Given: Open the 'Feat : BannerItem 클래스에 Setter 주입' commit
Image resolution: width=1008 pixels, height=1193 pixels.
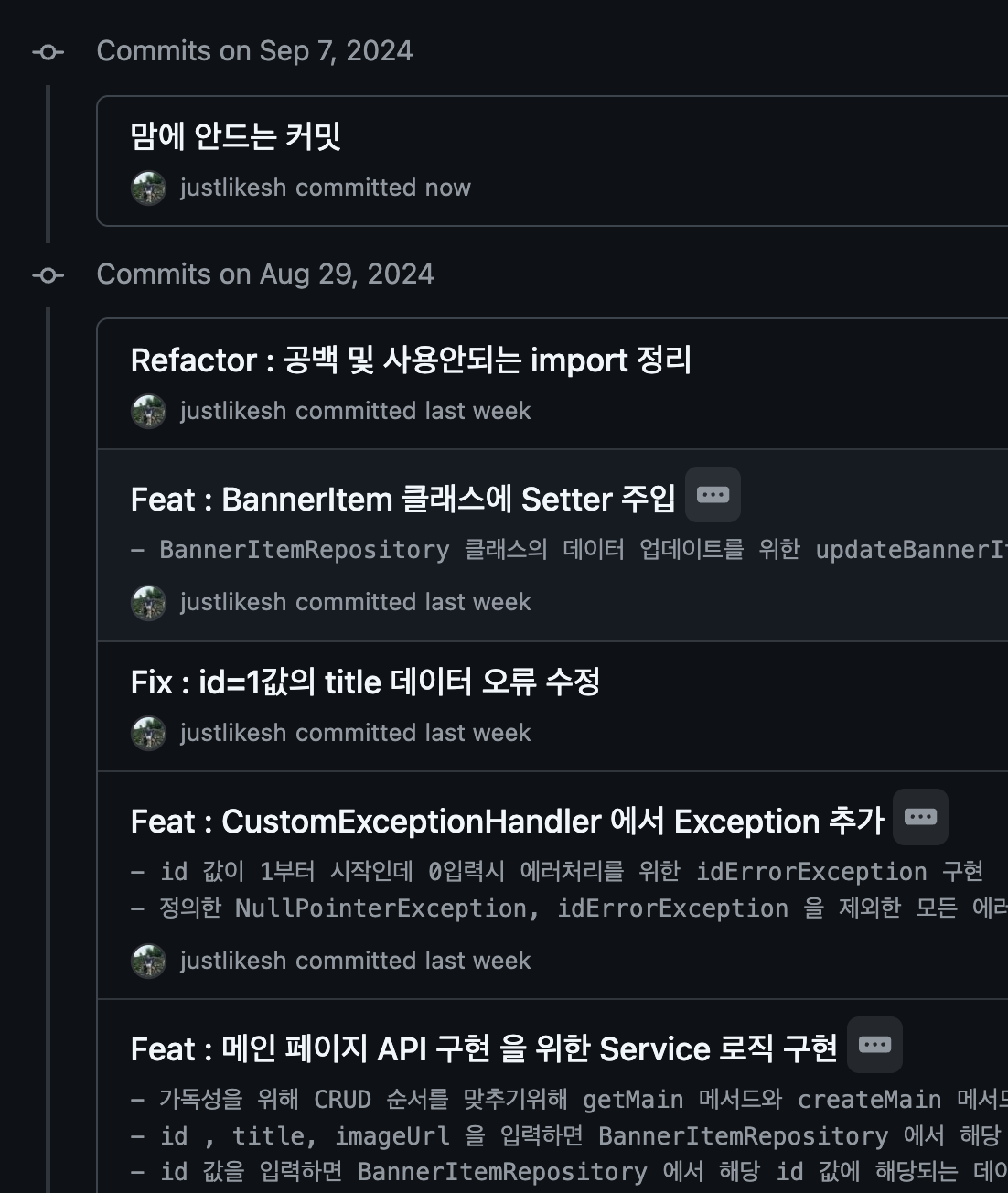Looking at the screenshot, I should tap(402, 500).
